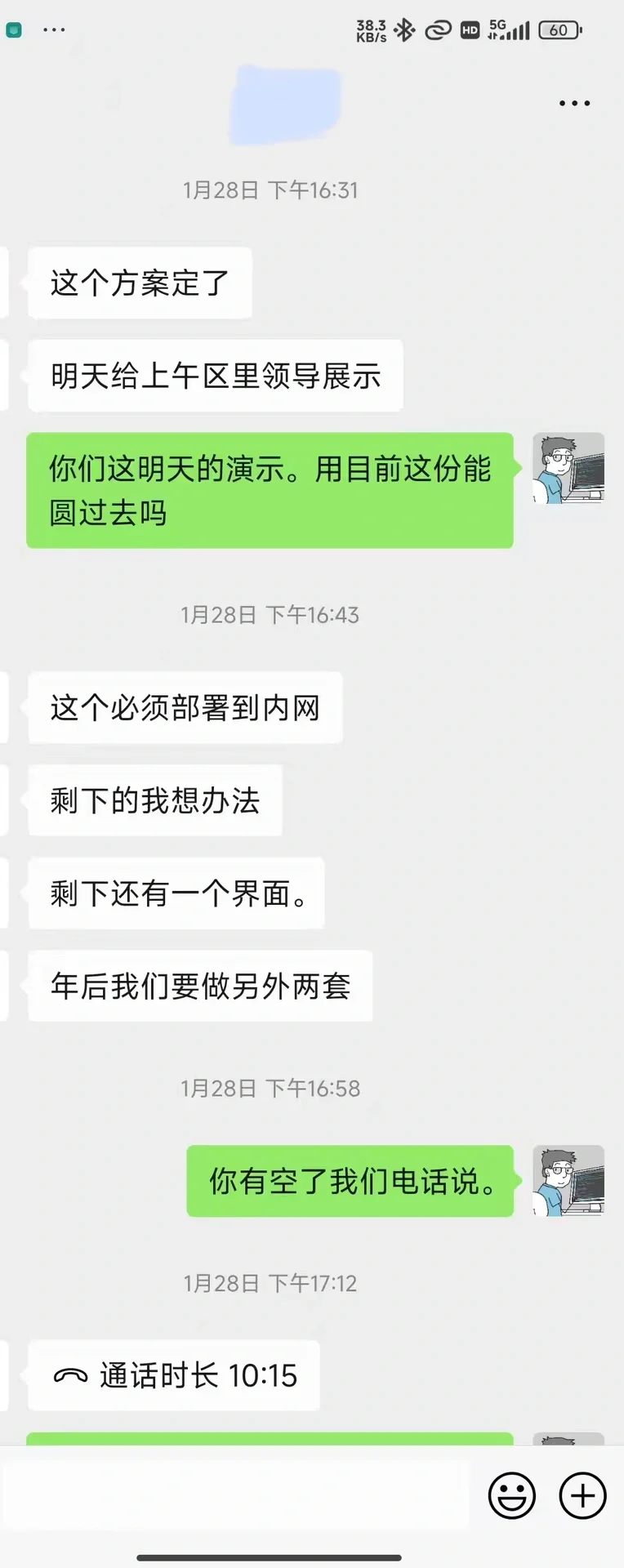The image size is (624, 1568).
Task: Open the emoji picker
Action: [x=511, y=1495]
